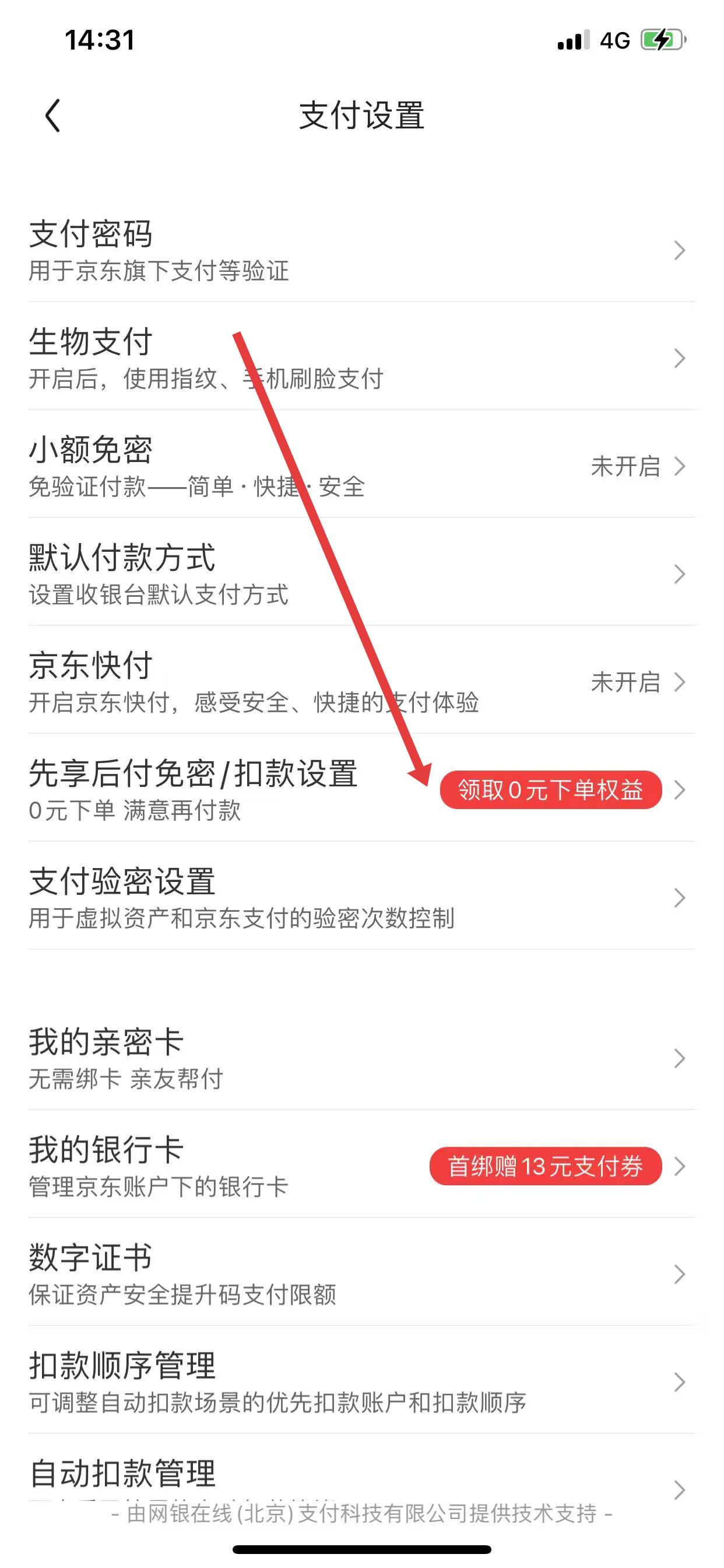
Task: Go back from 支付设置 page
Action: [x=53, y=116]
